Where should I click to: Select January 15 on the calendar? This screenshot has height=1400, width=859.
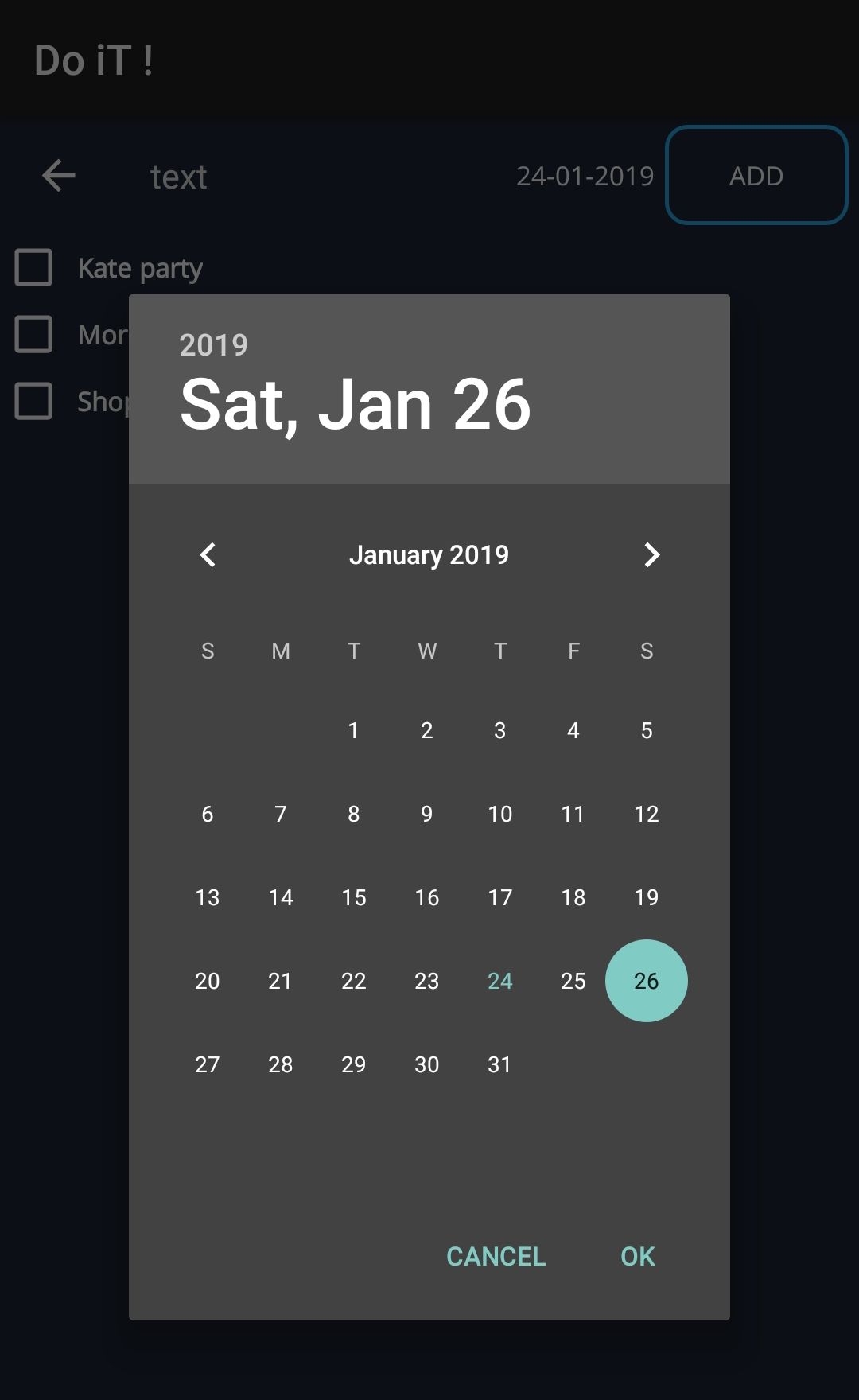(353, 897)
